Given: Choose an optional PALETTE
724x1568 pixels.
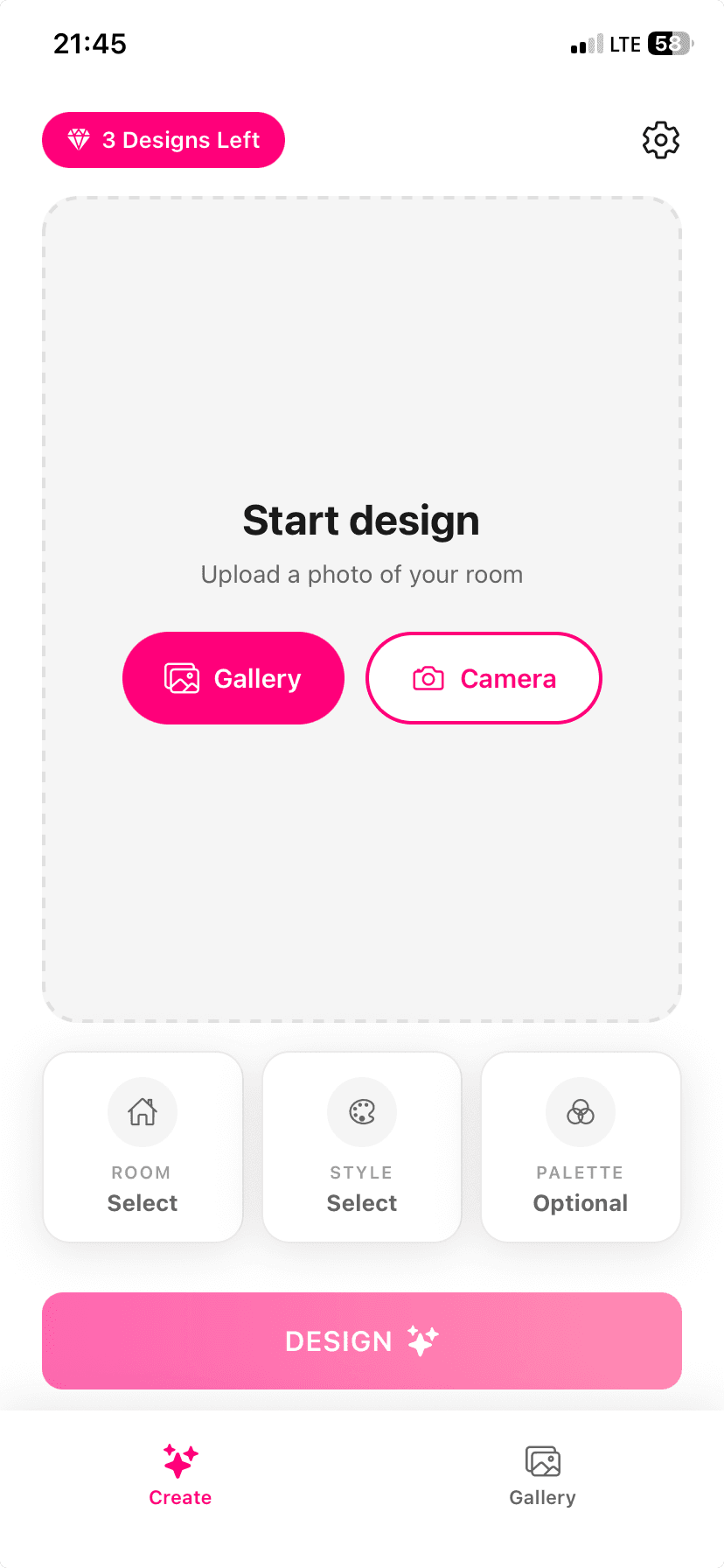Looking at the screenshot, I should [580, 1146].
